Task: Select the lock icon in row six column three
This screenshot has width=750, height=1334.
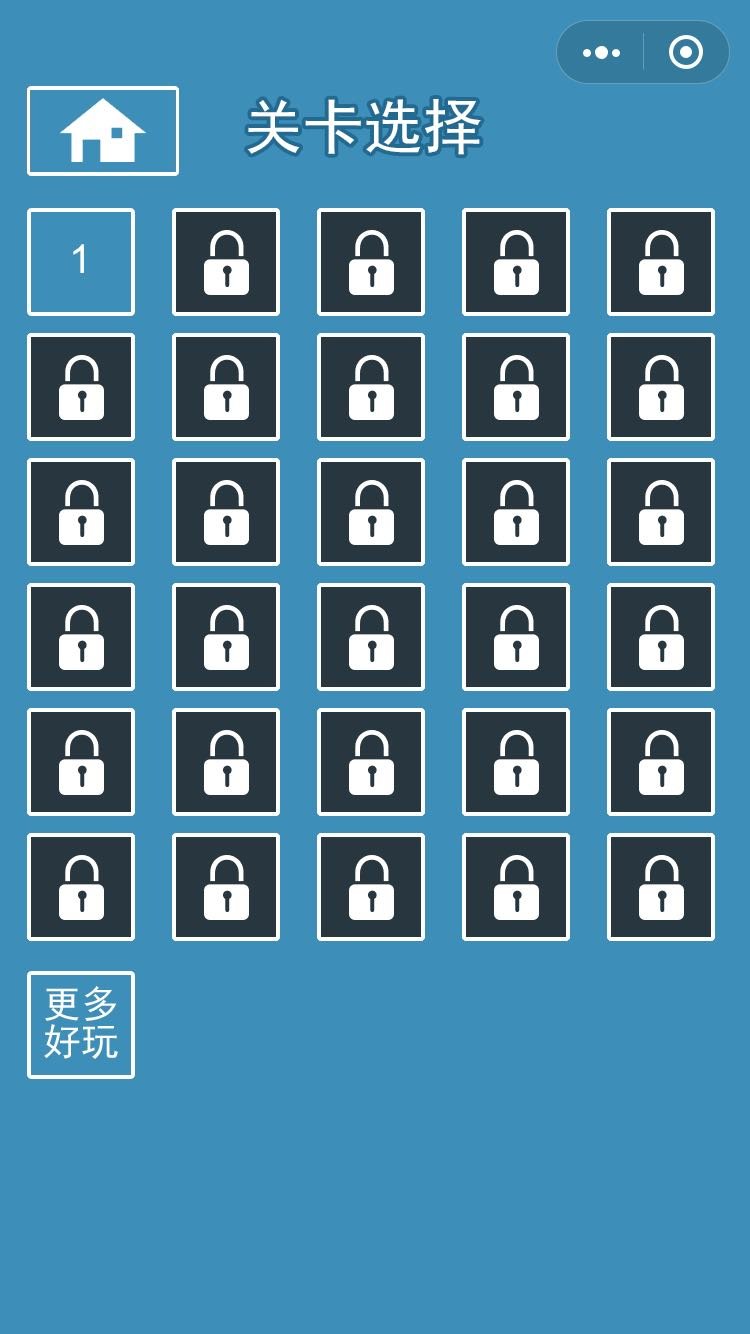Action: coord(370,887)
